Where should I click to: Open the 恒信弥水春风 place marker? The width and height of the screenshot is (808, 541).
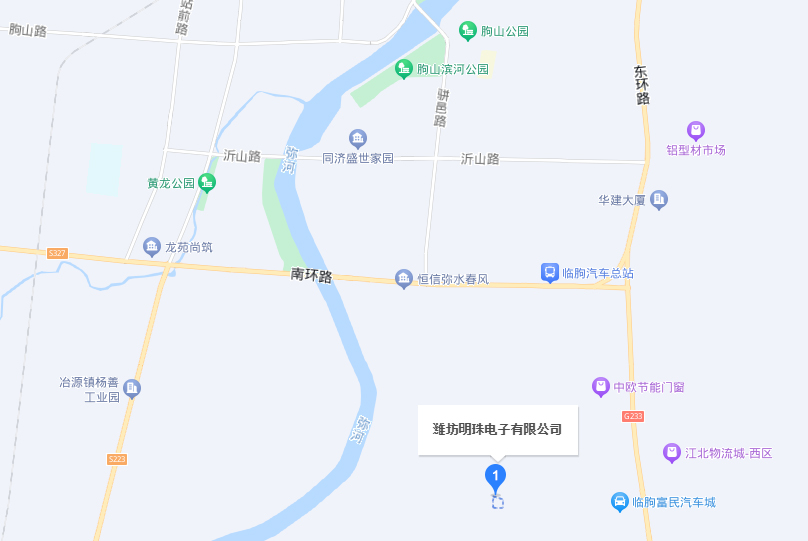click(404, 279)
